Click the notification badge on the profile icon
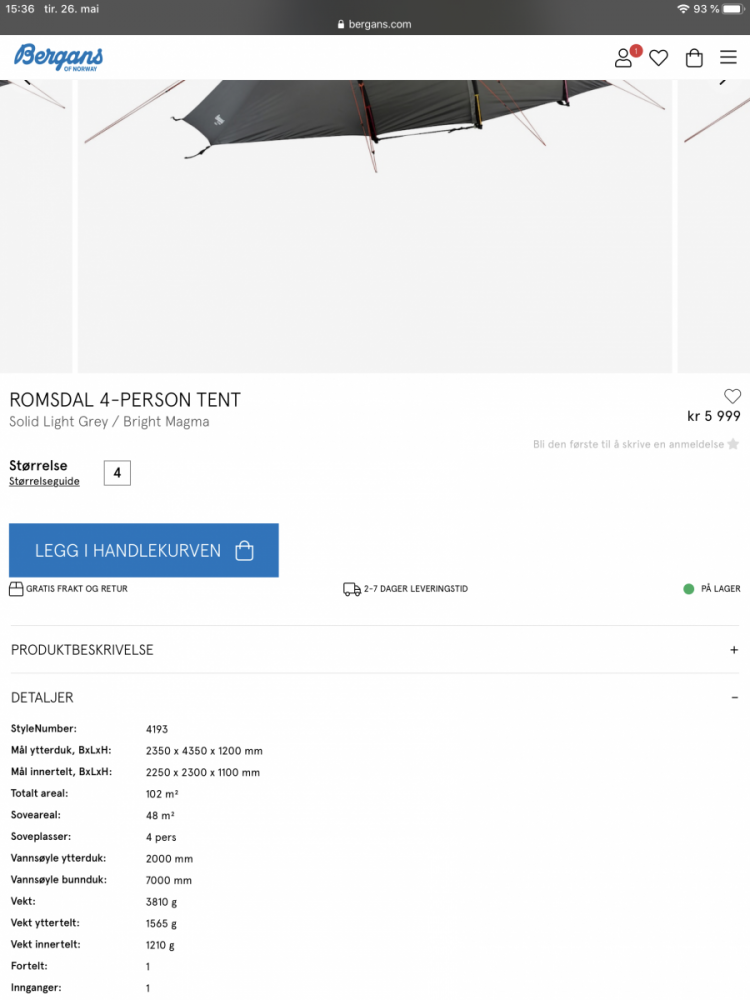 click(x=635, y=49)
